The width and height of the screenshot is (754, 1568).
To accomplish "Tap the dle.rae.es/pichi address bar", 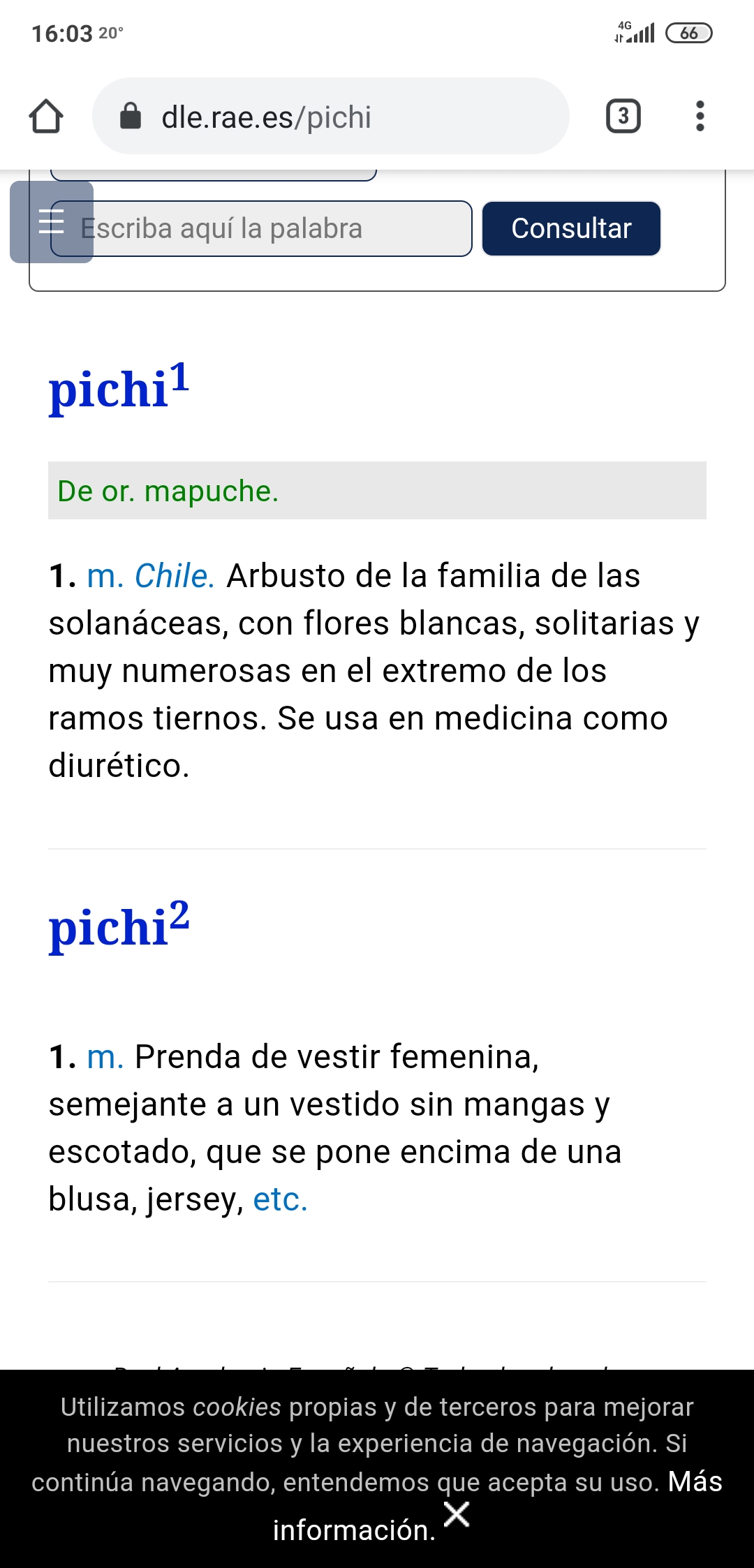I will [331, 117].
